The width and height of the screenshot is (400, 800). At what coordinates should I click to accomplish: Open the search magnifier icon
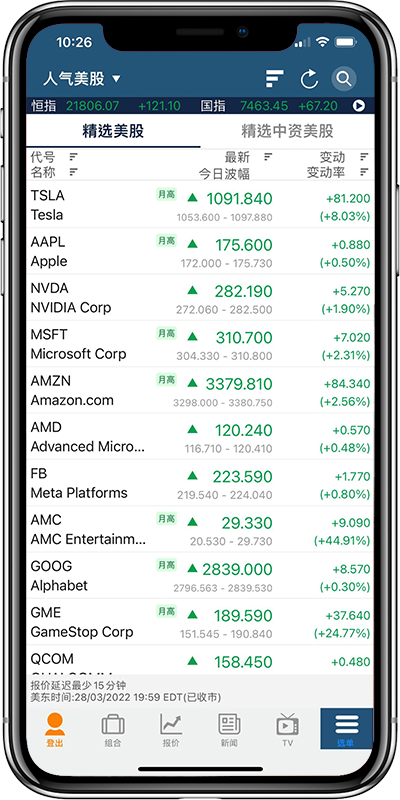coord(344,79)
